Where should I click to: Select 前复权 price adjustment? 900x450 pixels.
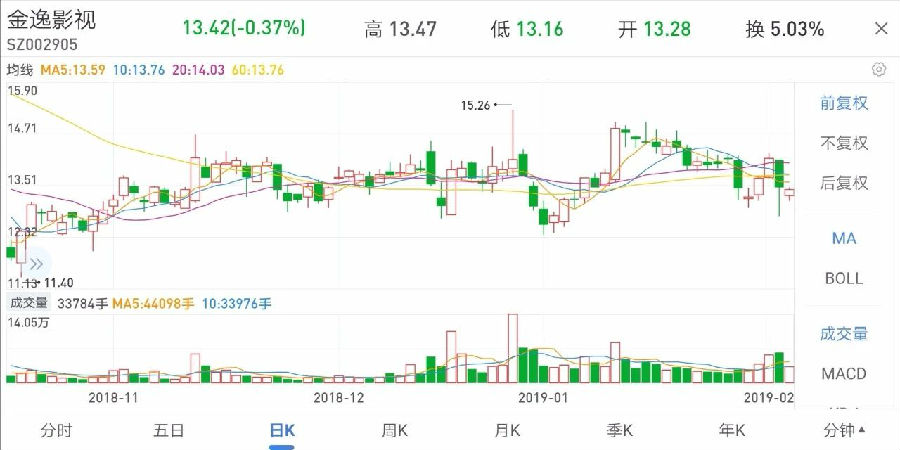(844, 103)
